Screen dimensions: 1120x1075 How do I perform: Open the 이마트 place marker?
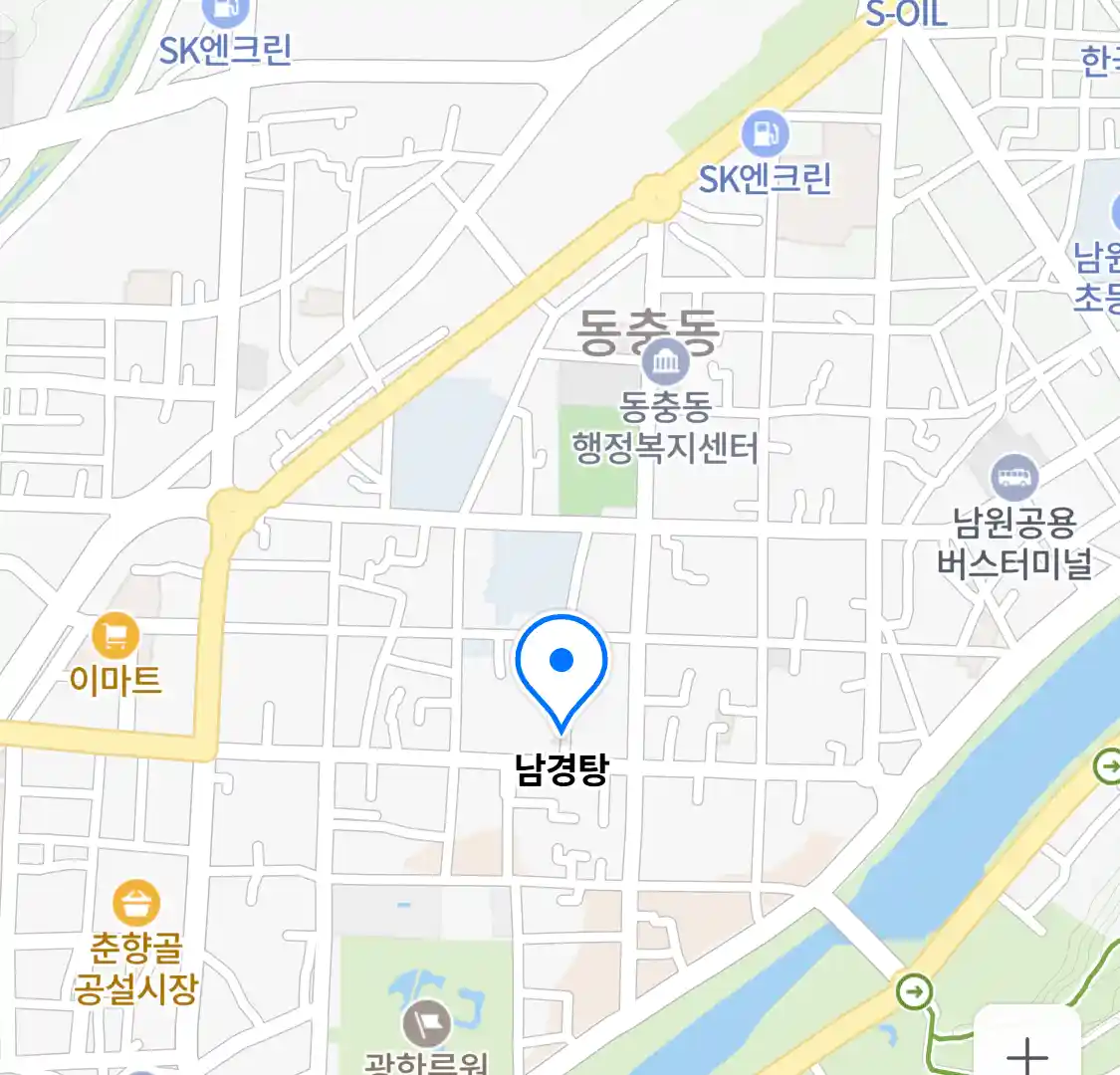pyautogui.click(x=115, y=635)
